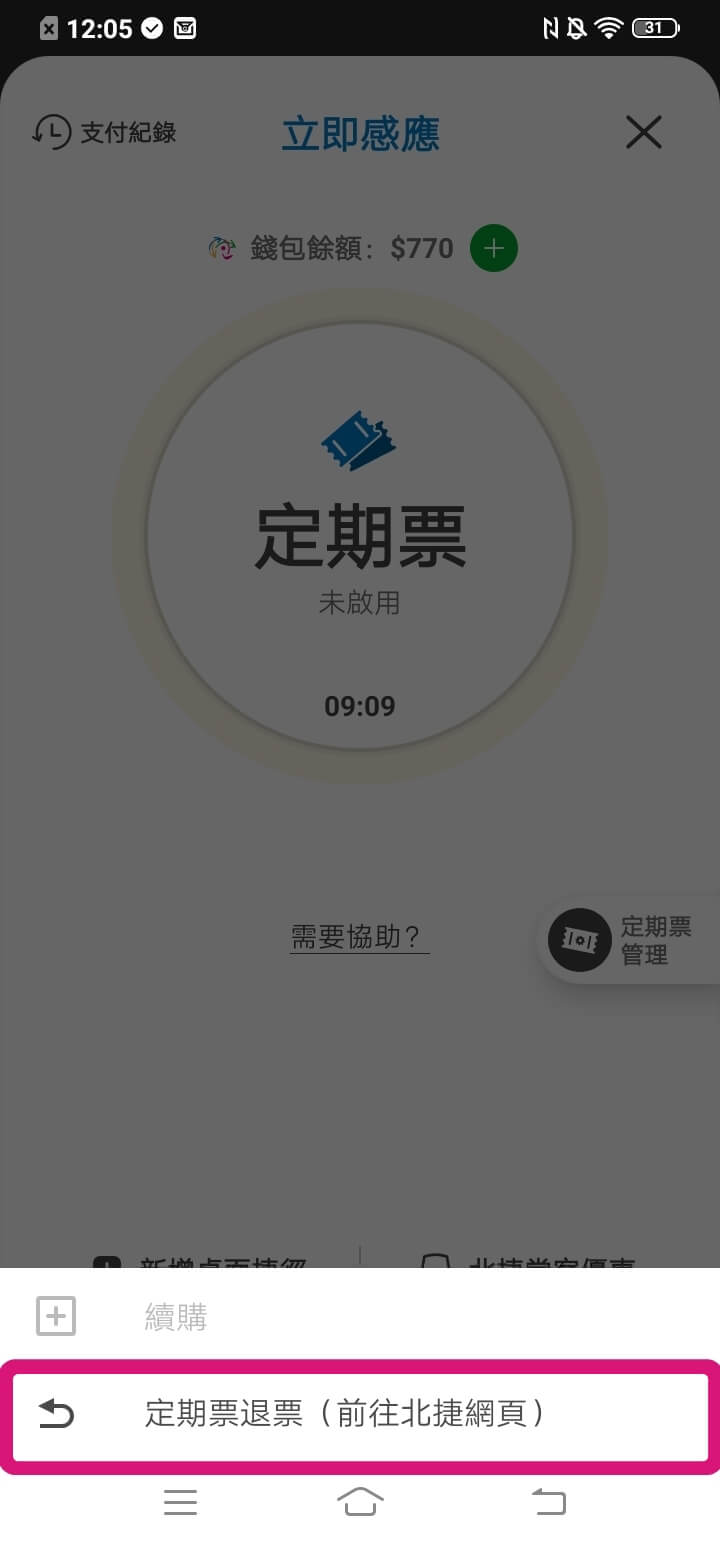Top up wallet with green plus button
The image size is (720, 1544).
(x=494, y=248)
